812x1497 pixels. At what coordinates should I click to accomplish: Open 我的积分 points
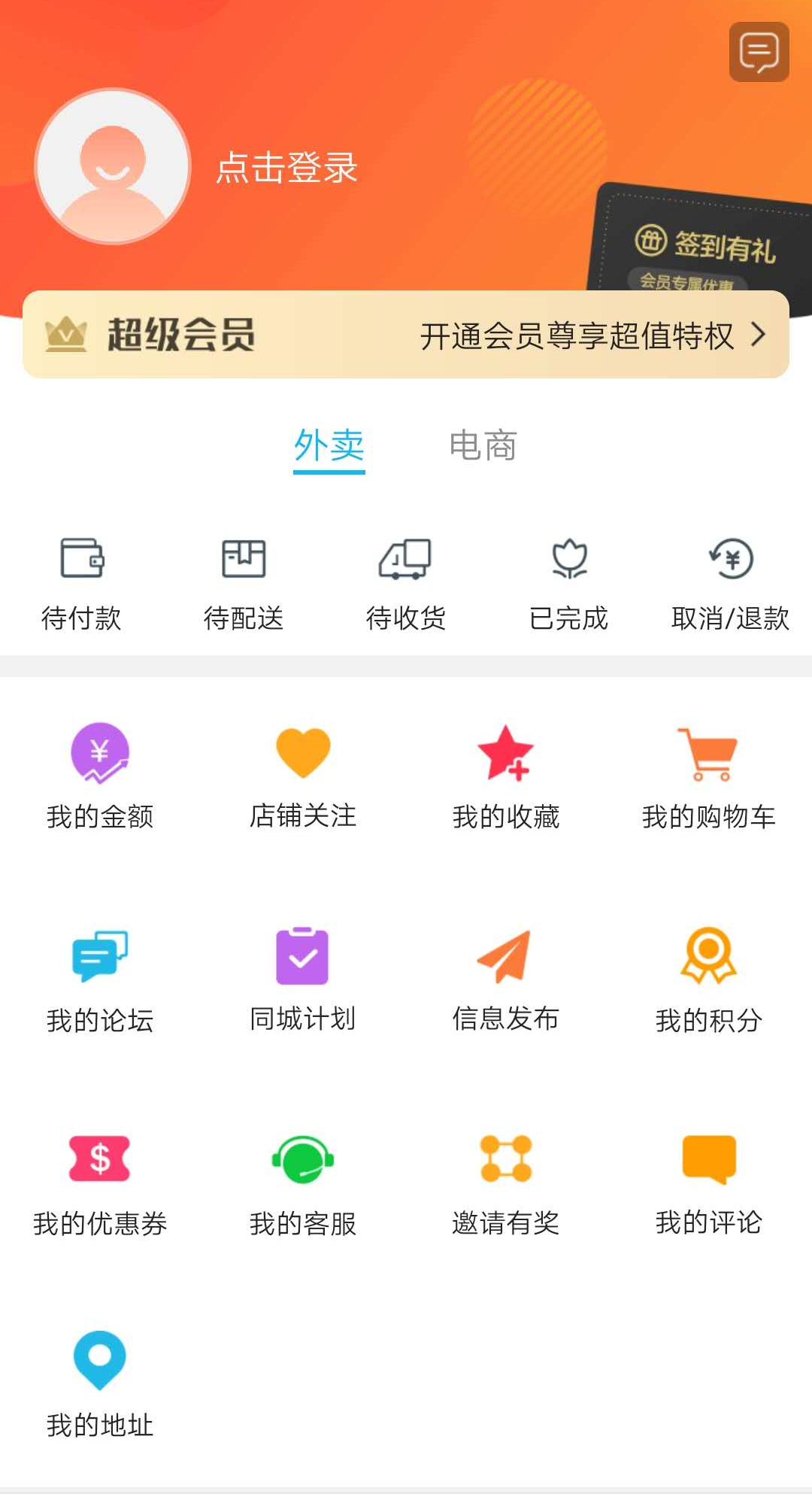(708, 979)
